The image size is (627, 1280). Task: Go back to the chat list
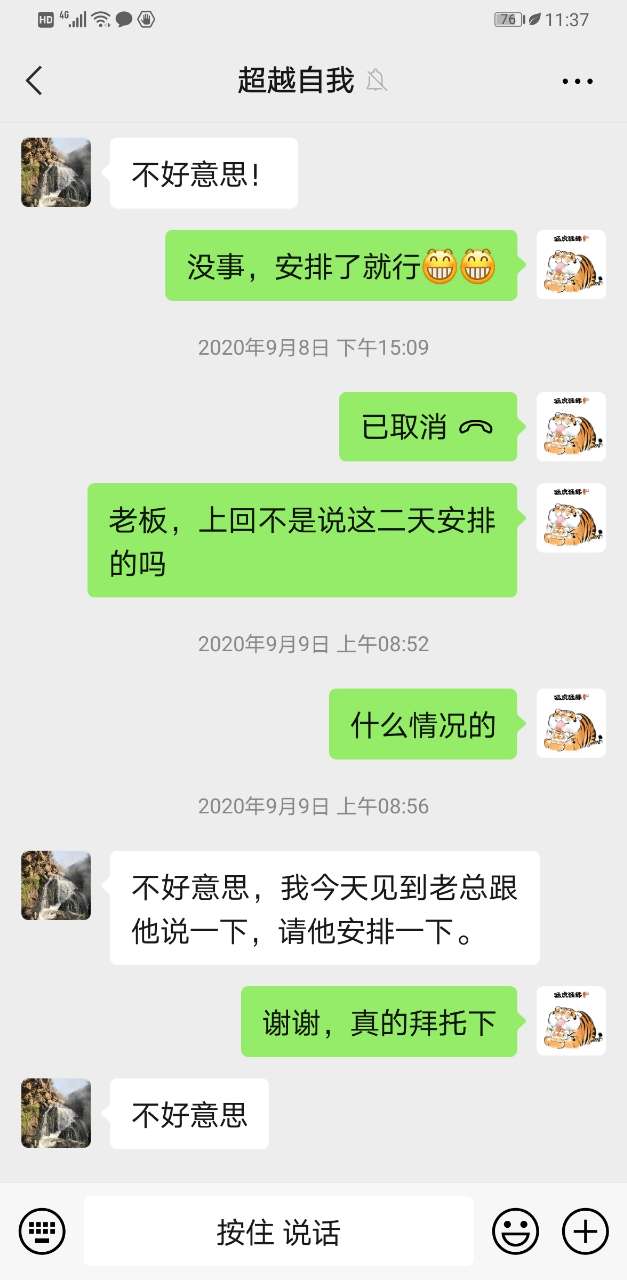(34, 81)
